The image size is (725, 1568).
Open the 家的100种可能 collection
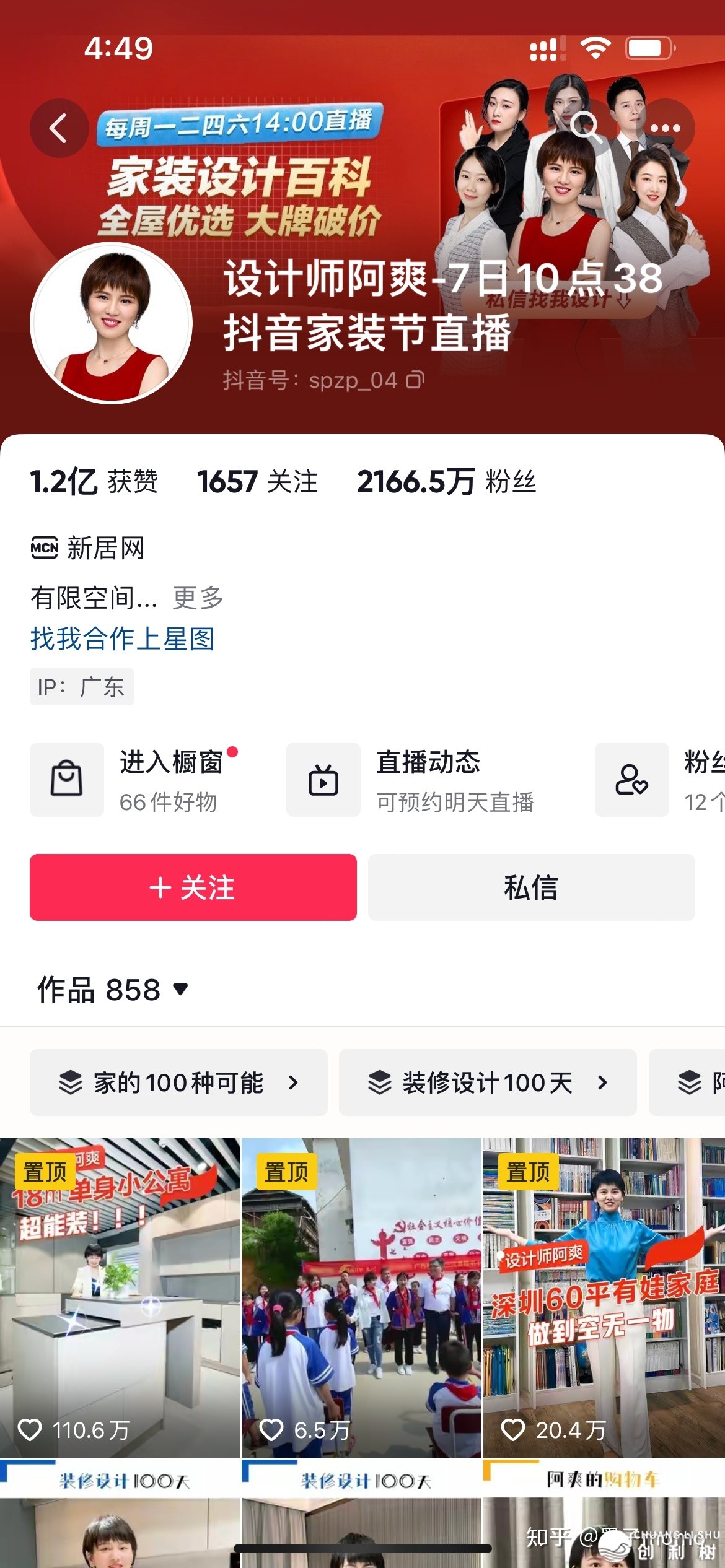pos(178,1082)
